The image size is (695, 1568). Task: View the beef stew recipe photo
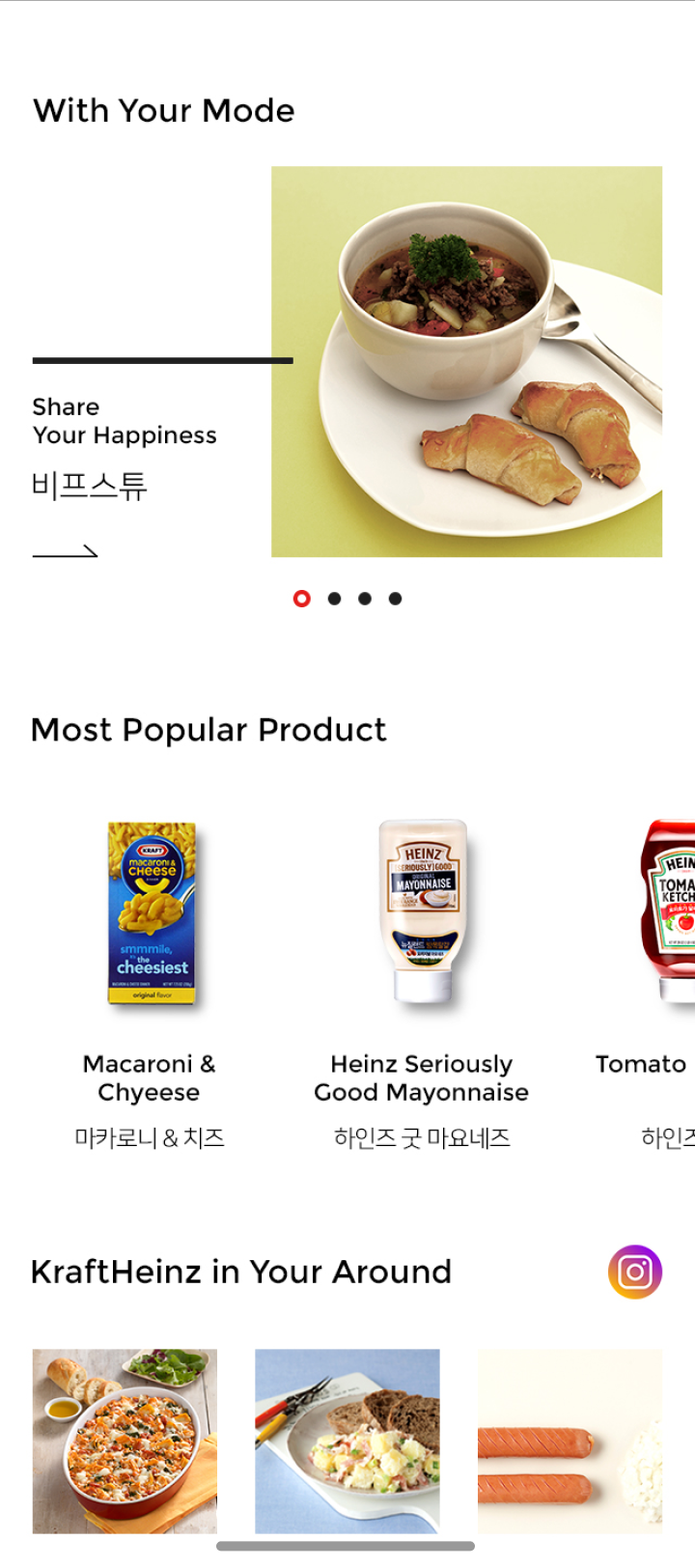tap(466, 362)
